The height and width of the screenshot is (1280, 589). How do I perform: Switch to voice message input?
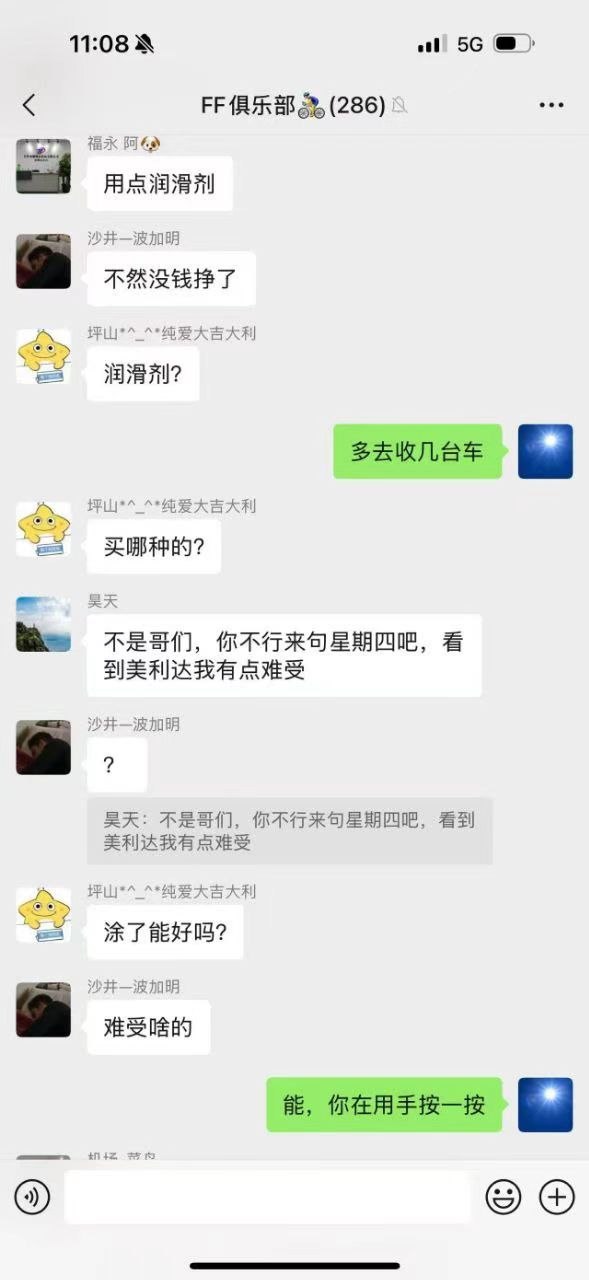click(32, 1197)
